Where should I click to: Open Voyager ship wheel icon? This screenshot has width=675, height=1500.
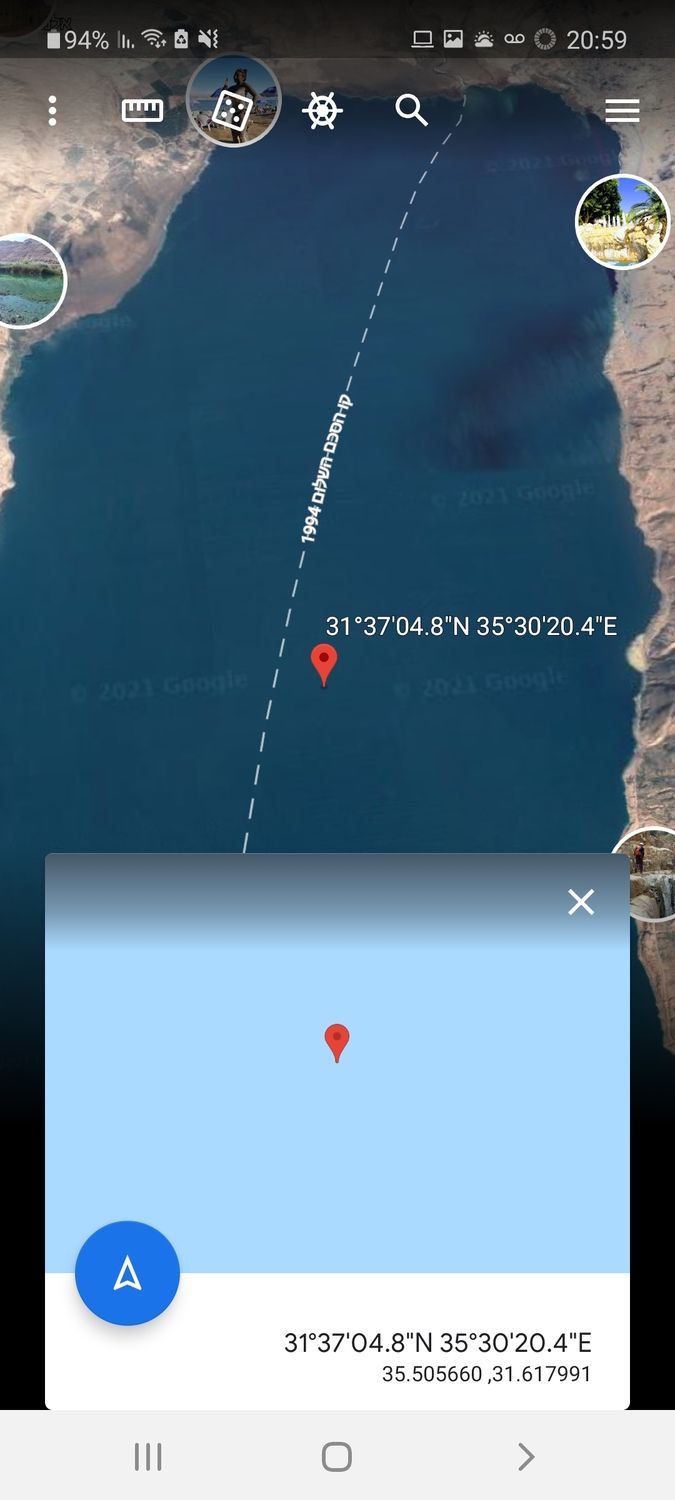322,110
